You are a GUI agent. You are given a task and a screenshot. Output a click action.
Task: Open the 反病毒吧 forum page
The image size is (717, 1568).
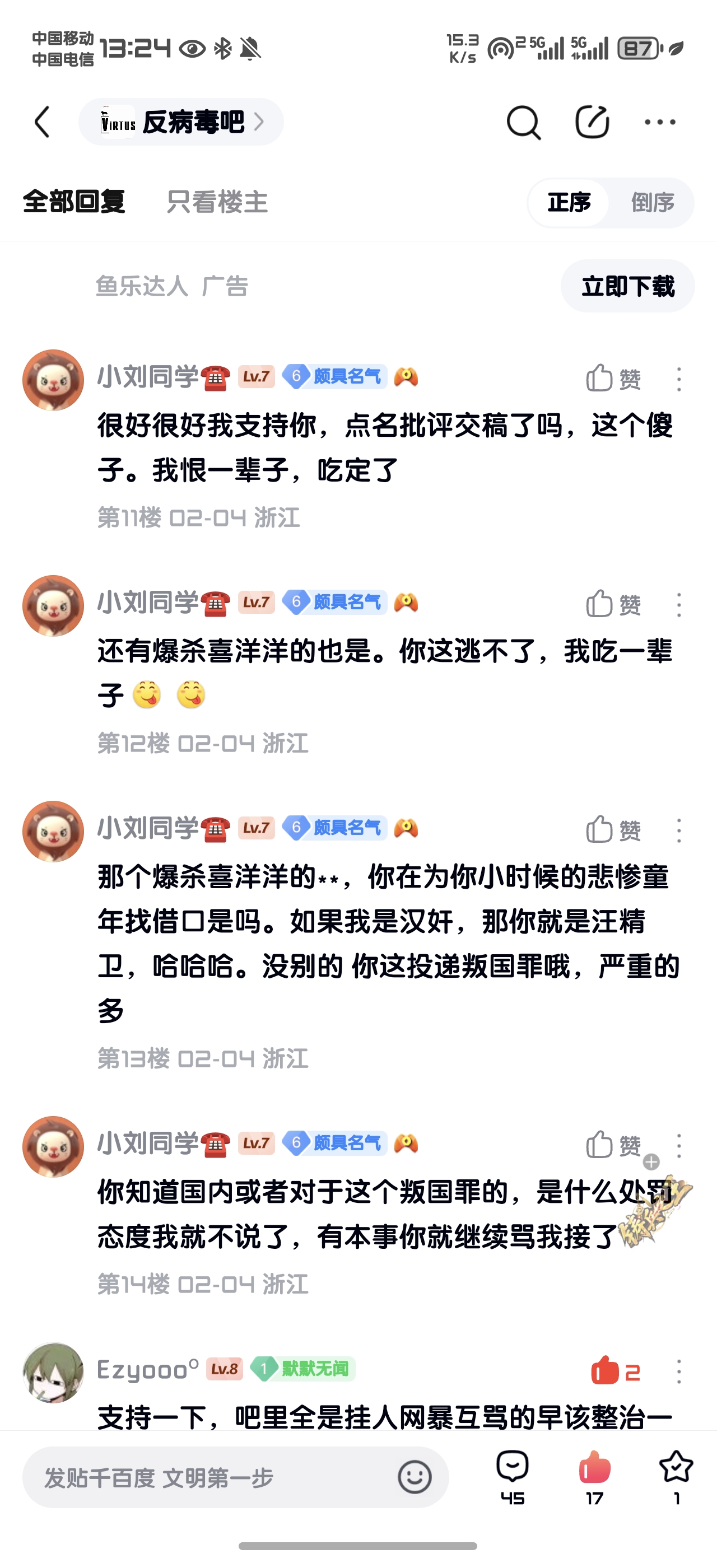181,122
